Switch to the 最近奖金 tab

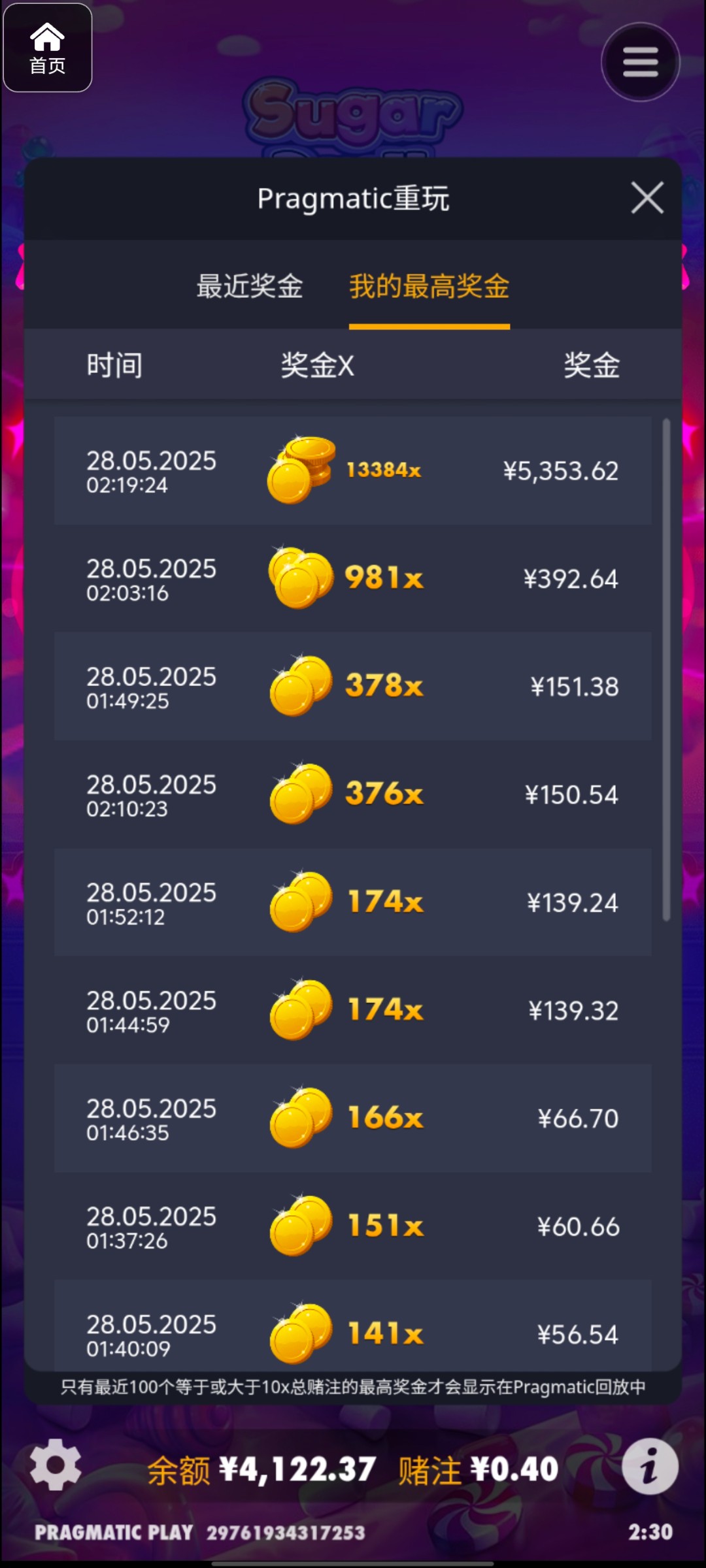click(250, 286)
